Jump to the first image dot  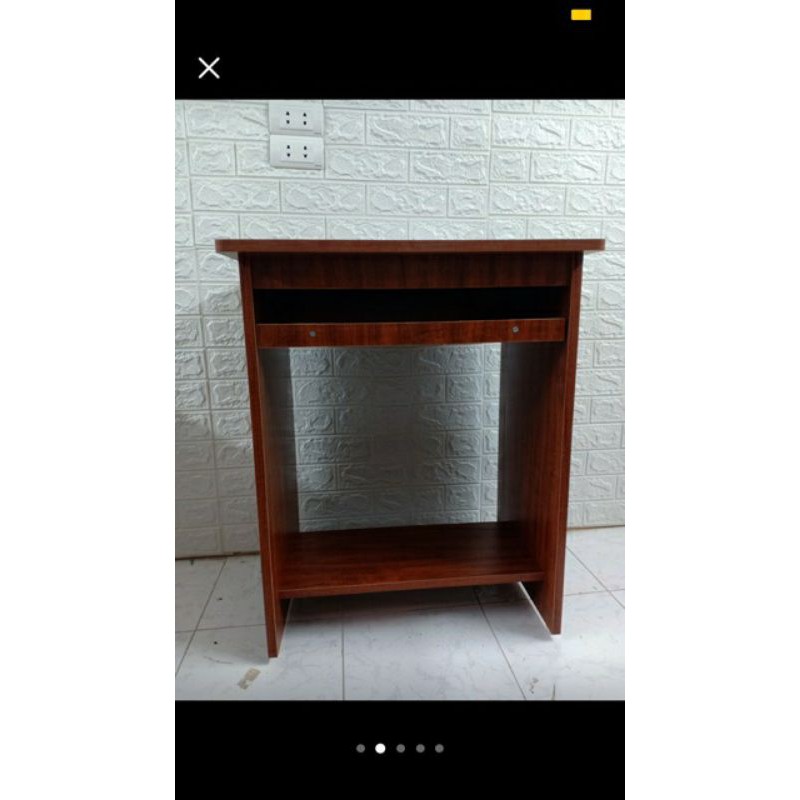(361, 748)
